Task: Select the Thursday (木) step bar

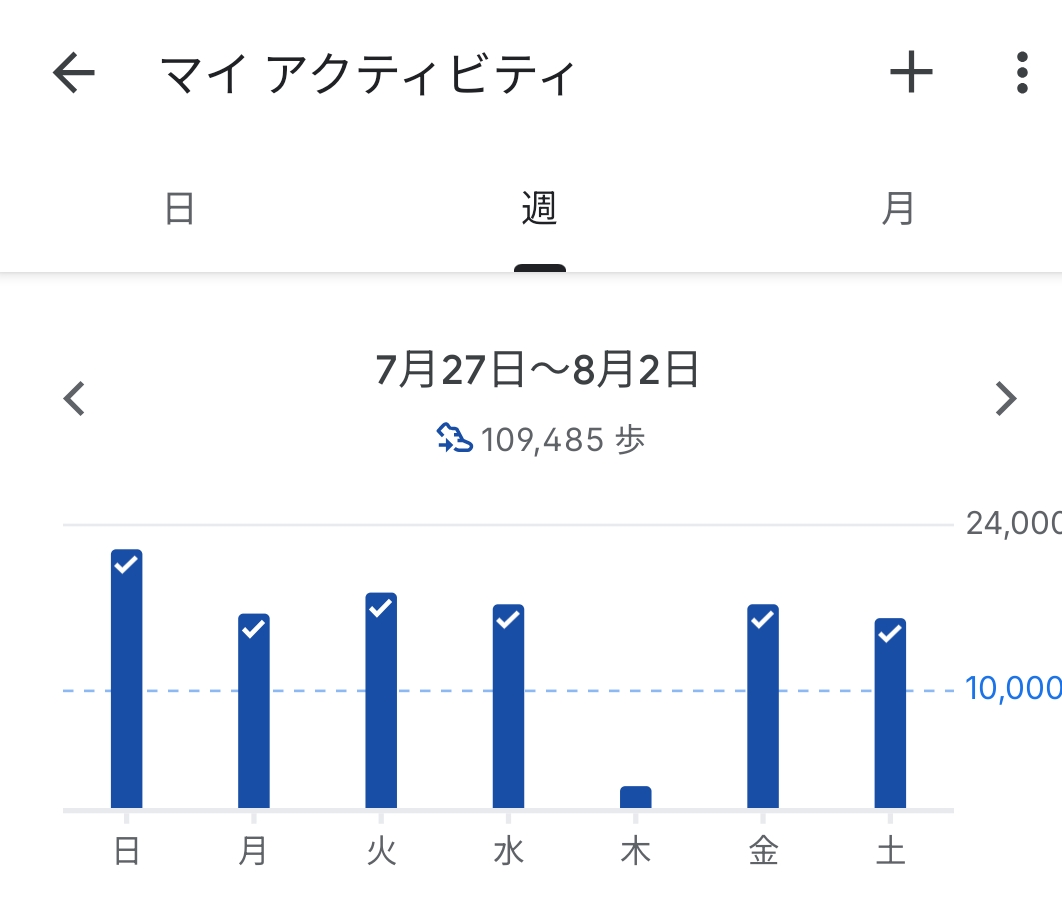Action: coord(635,797)
